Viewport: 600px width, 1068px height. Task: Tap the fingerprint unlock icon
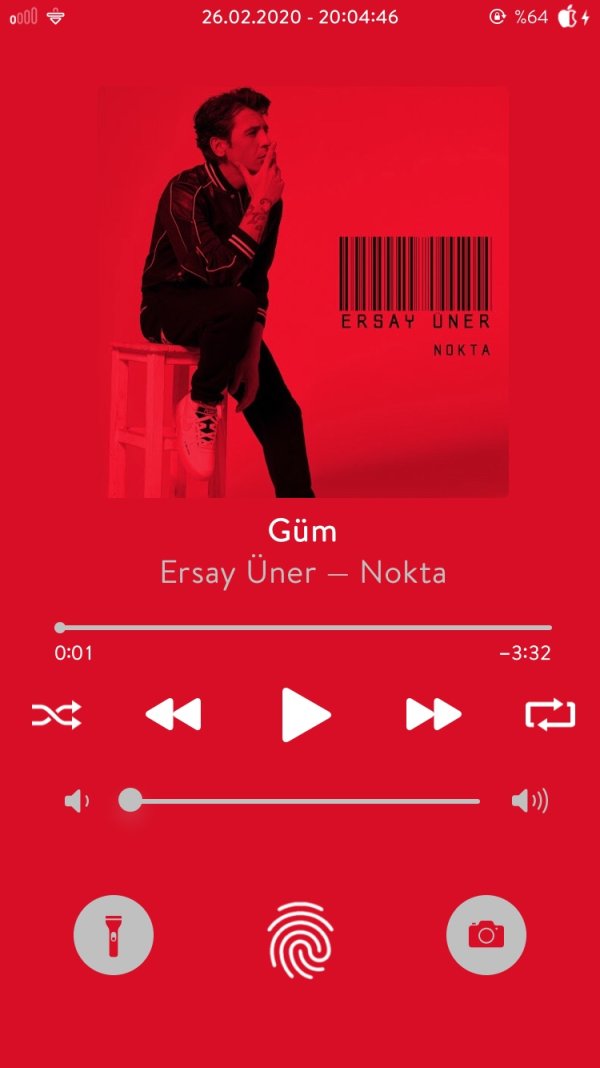pyautogui.click(x=300, y=938)
